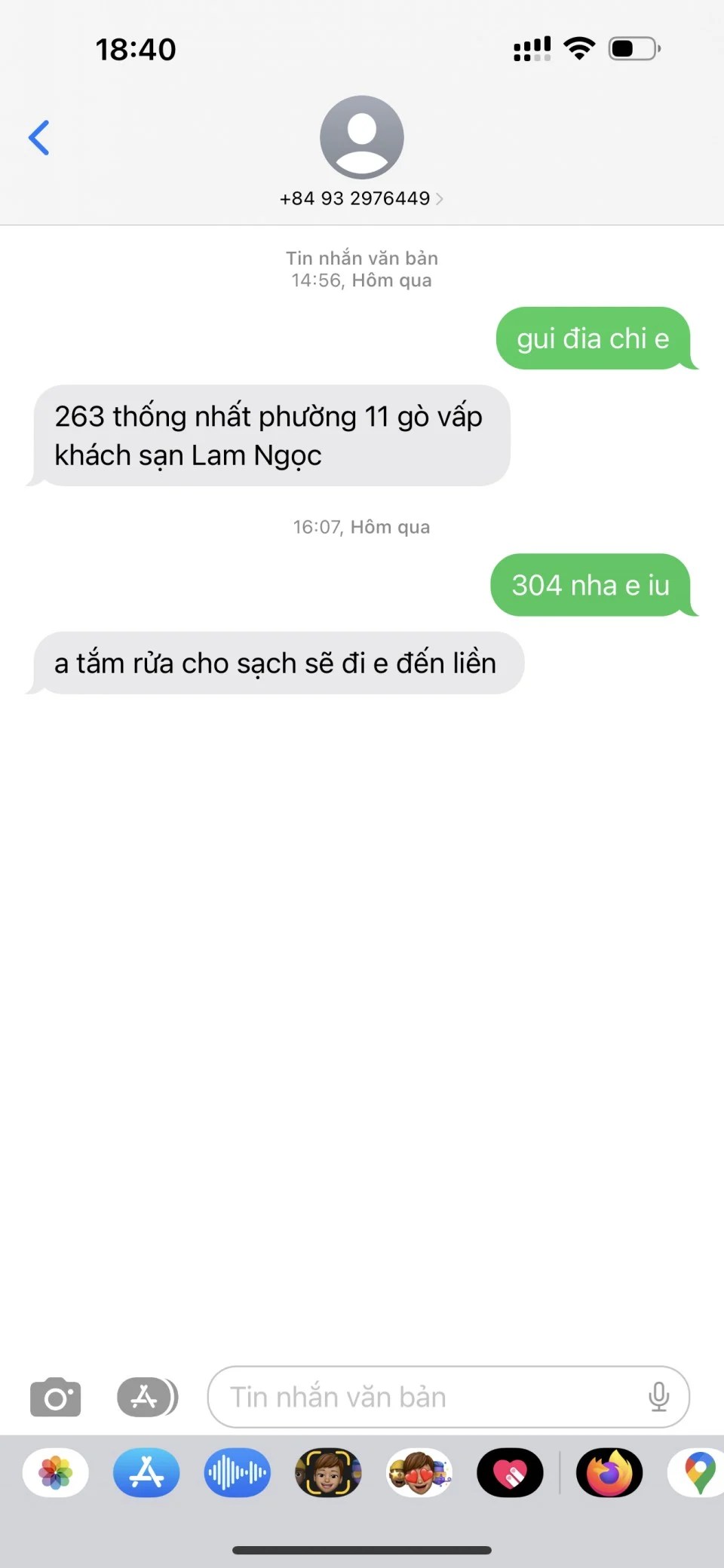
Task: Record an audio message via the waveform icon
Action: click(x=238, y=1472)
